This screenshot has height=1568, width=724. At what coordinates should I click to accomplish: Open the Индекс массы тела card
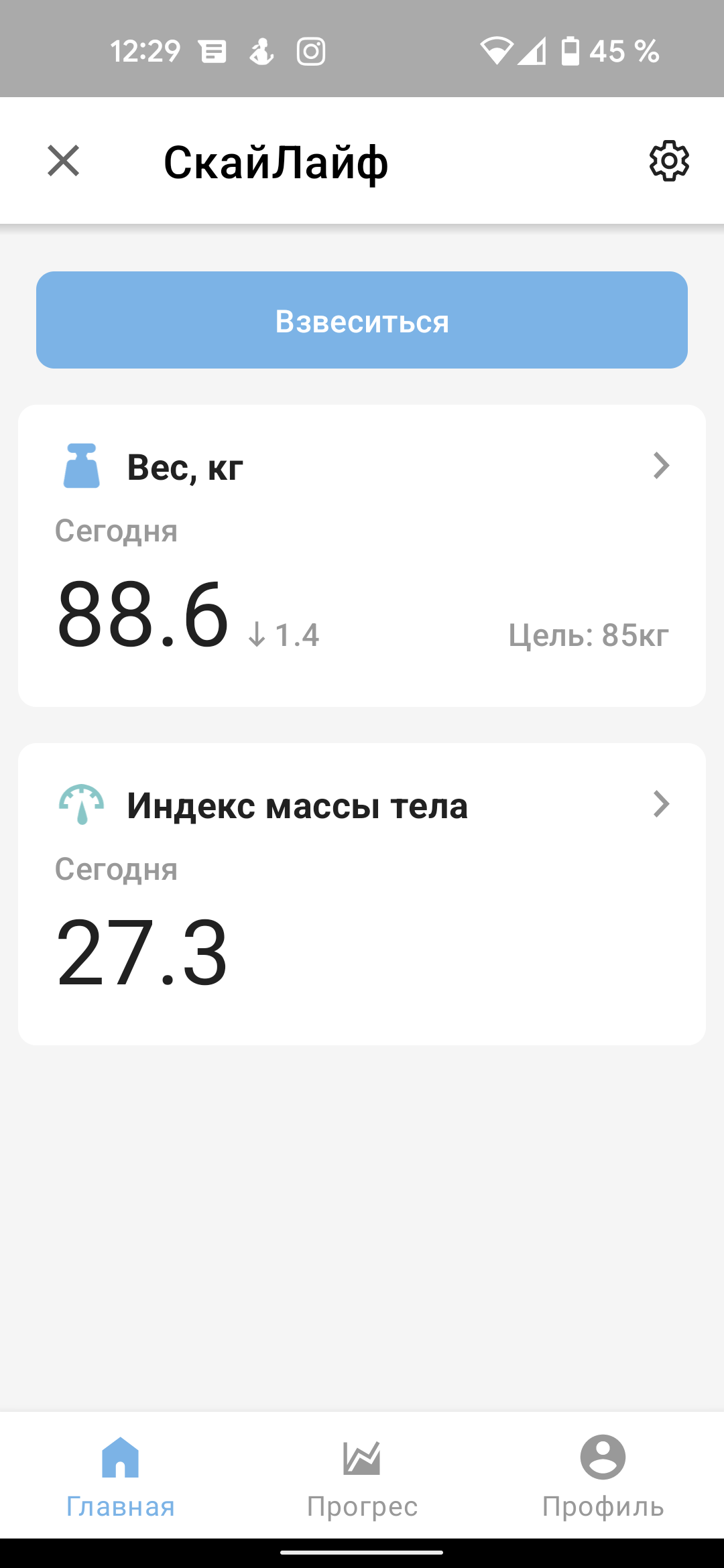(x=362, y=893)
